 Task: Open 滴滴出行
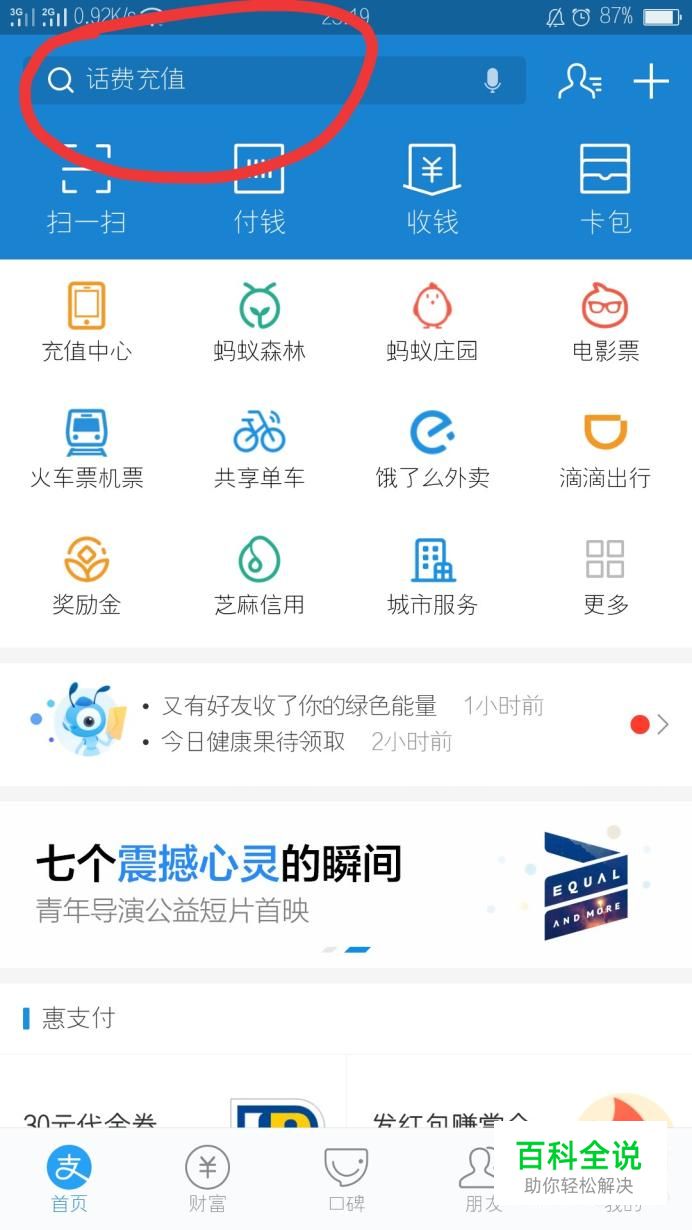605,448
